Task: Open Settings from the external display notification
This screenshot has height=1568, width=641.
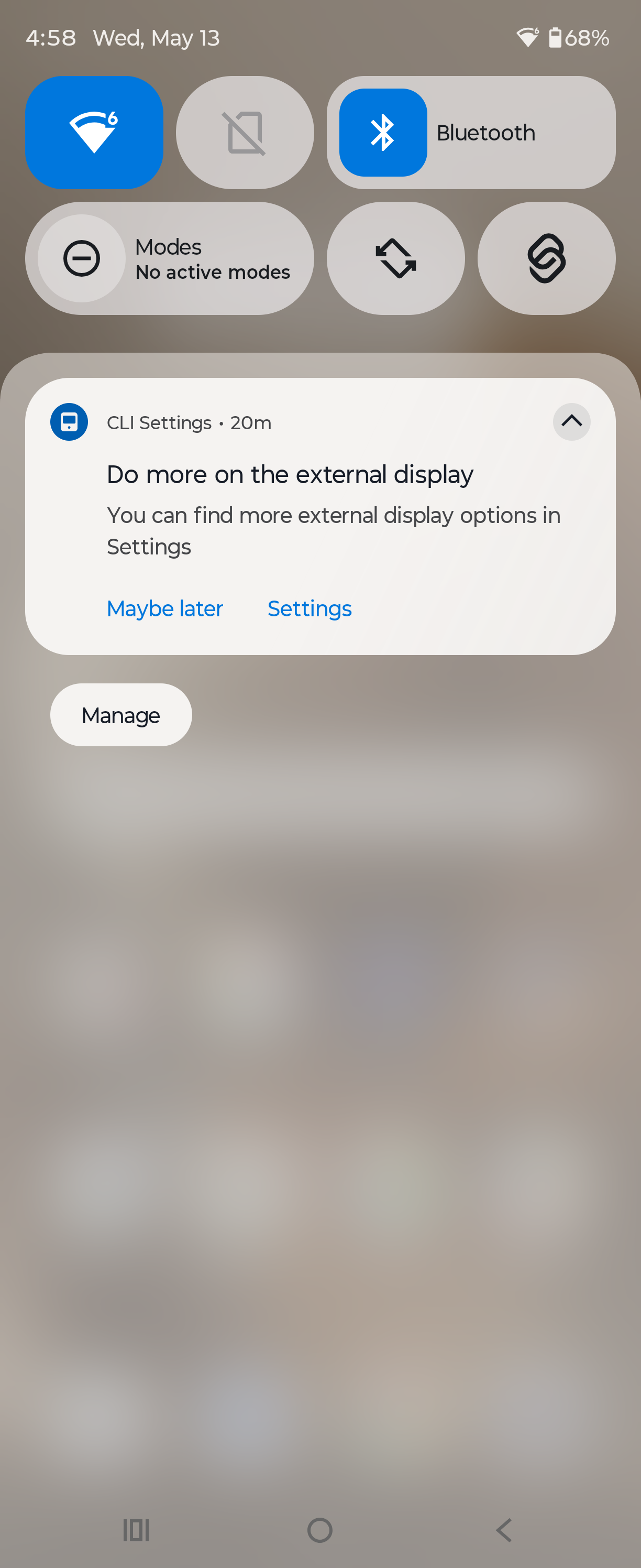Action: coord(310,608)
